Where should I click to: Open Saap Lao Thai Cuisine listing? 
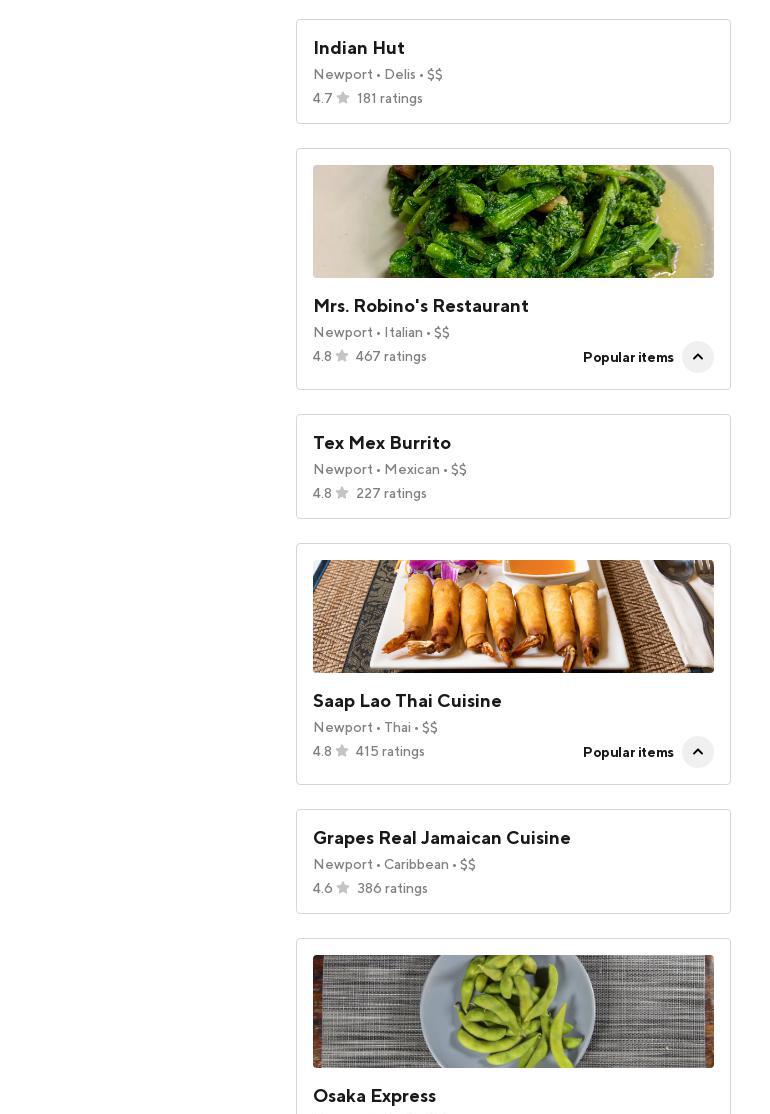[x=407, y=701]
